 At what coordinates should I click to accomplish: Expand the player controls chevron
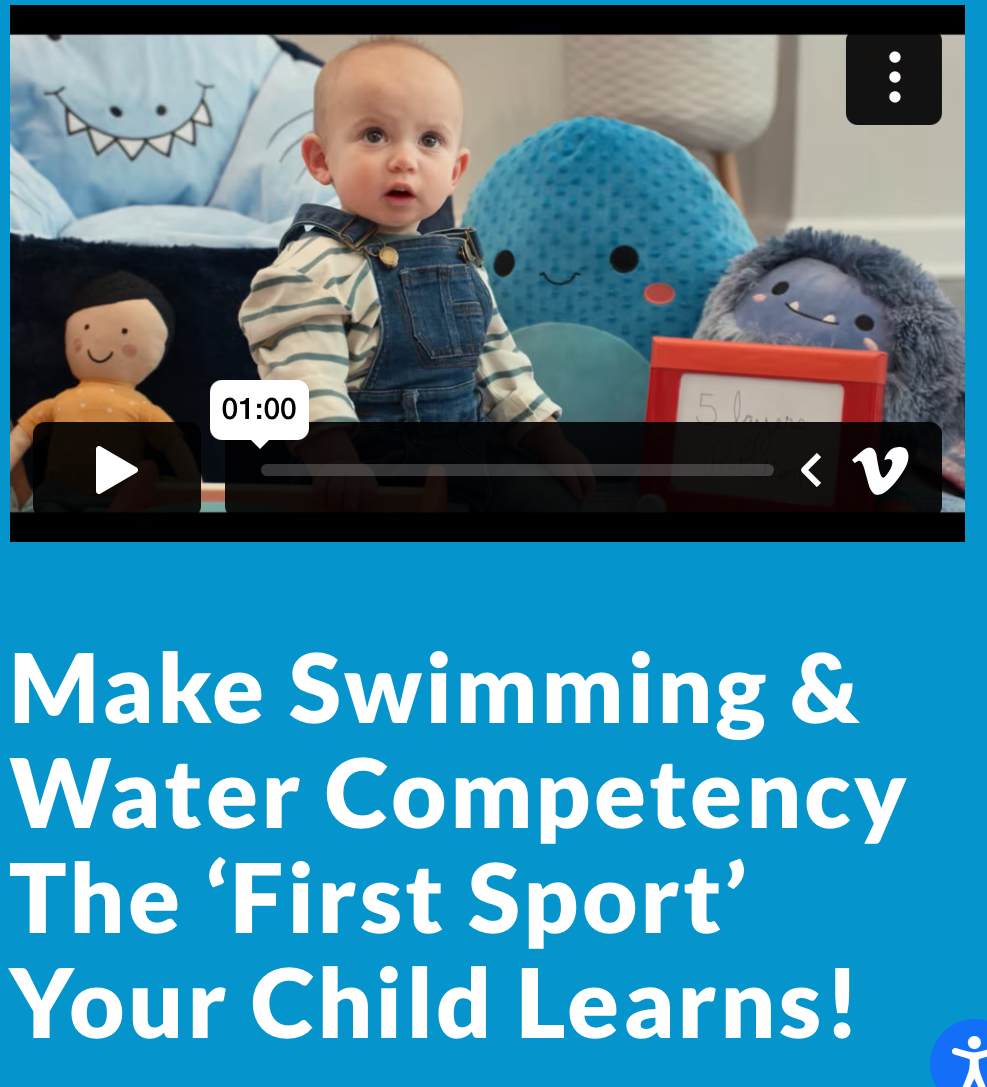point(811,470)
